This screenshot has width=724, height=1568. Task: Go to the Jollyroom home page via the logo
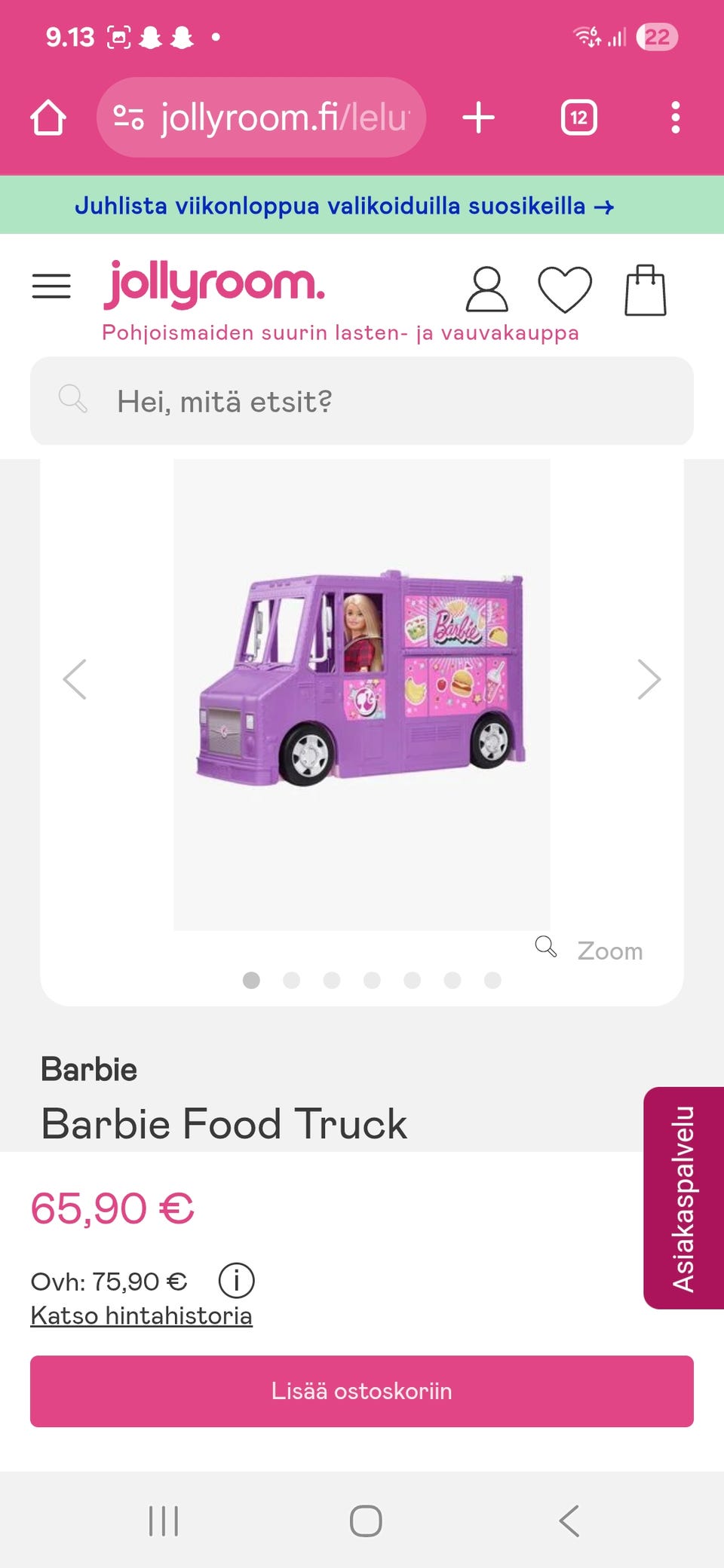click(215, 285)
